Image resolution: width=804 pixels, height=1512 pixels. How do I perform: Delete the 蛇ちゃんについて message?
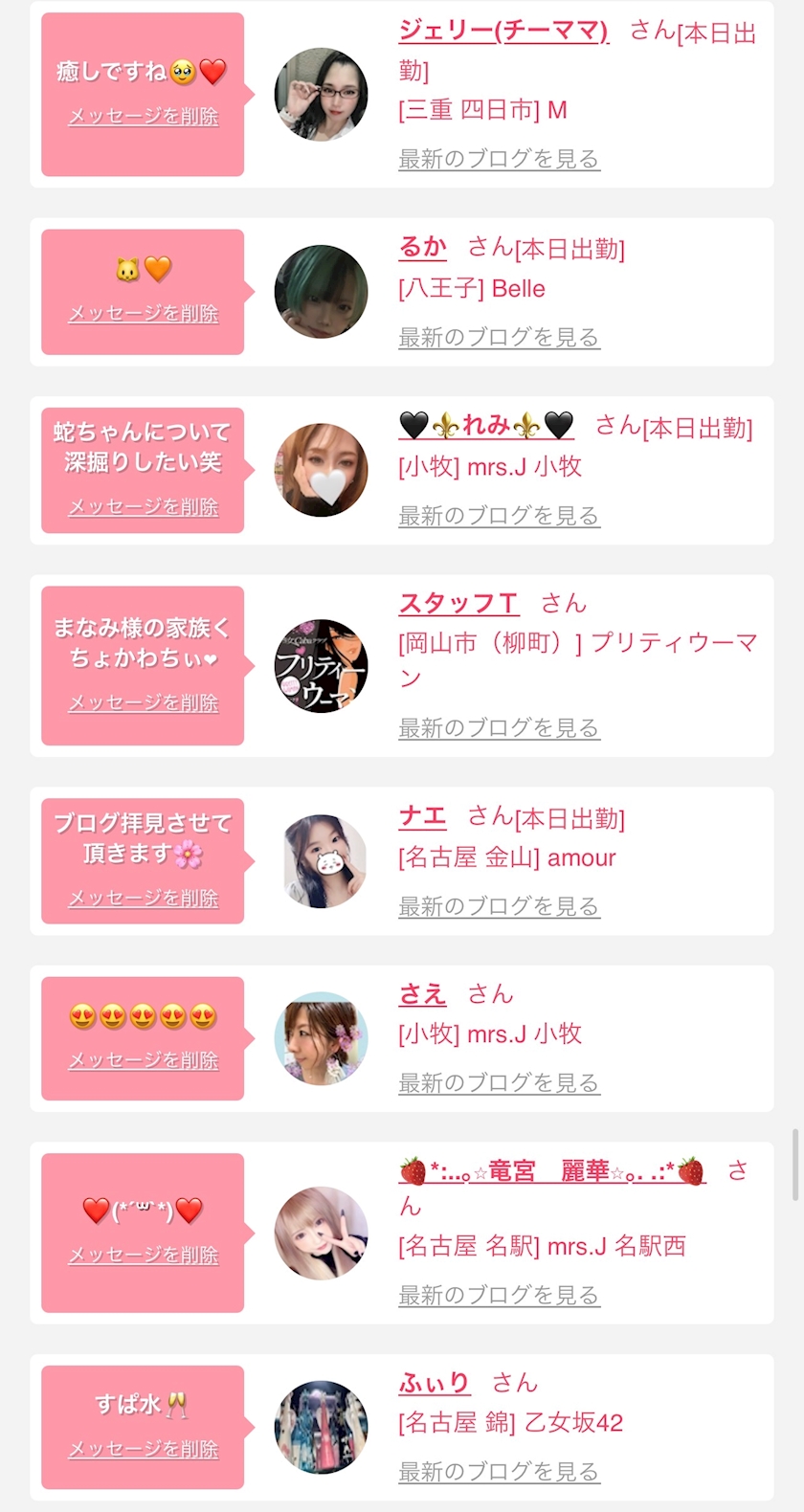144,507
